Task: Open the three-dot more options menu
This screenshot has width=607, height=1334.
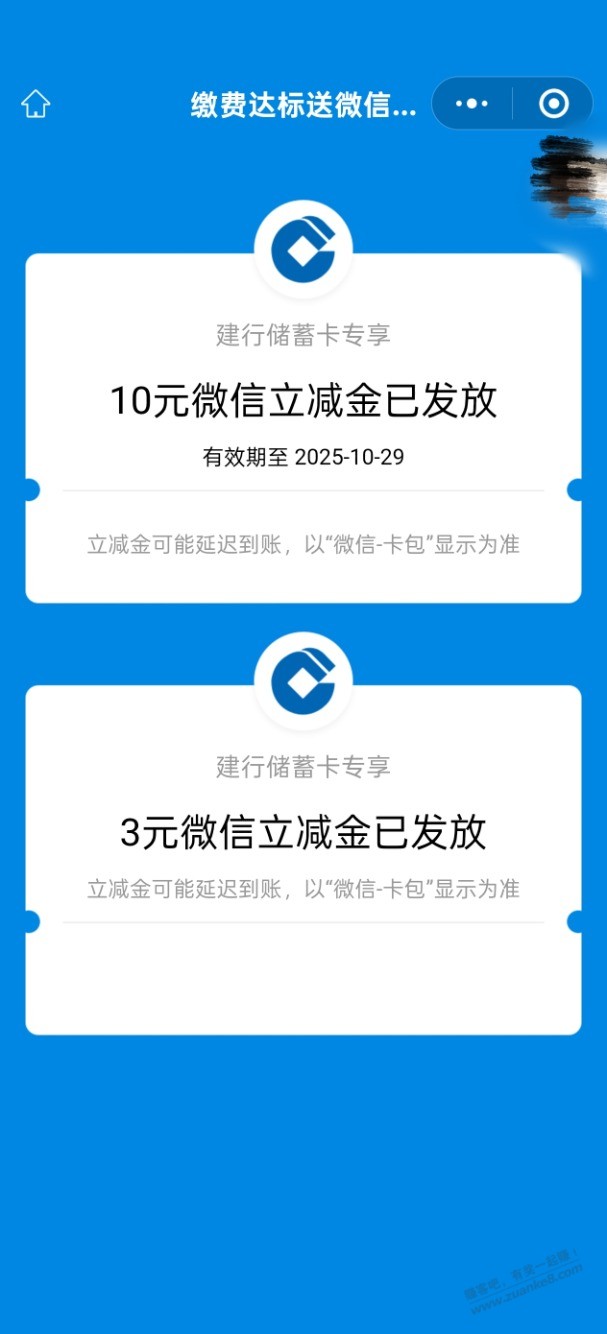Action: [471, 104]
